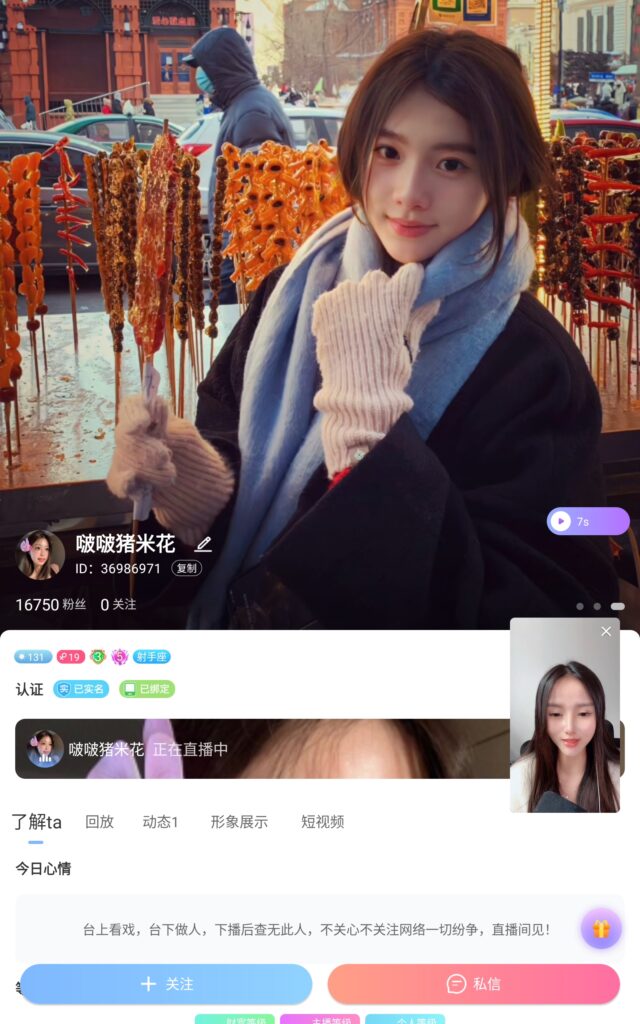Open the floating gift icon

[601, 928]
